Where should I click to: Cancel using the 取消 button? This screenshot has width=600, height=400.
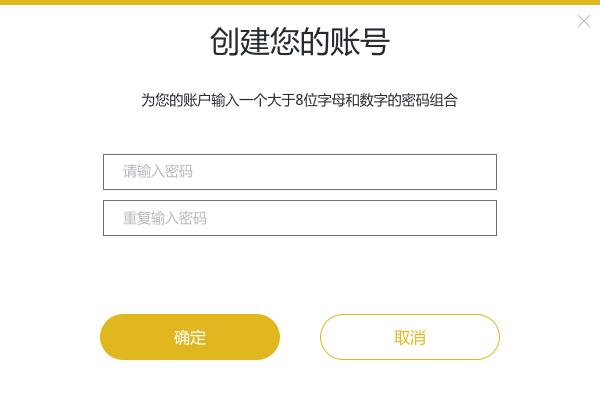click(x=410, y=337)
